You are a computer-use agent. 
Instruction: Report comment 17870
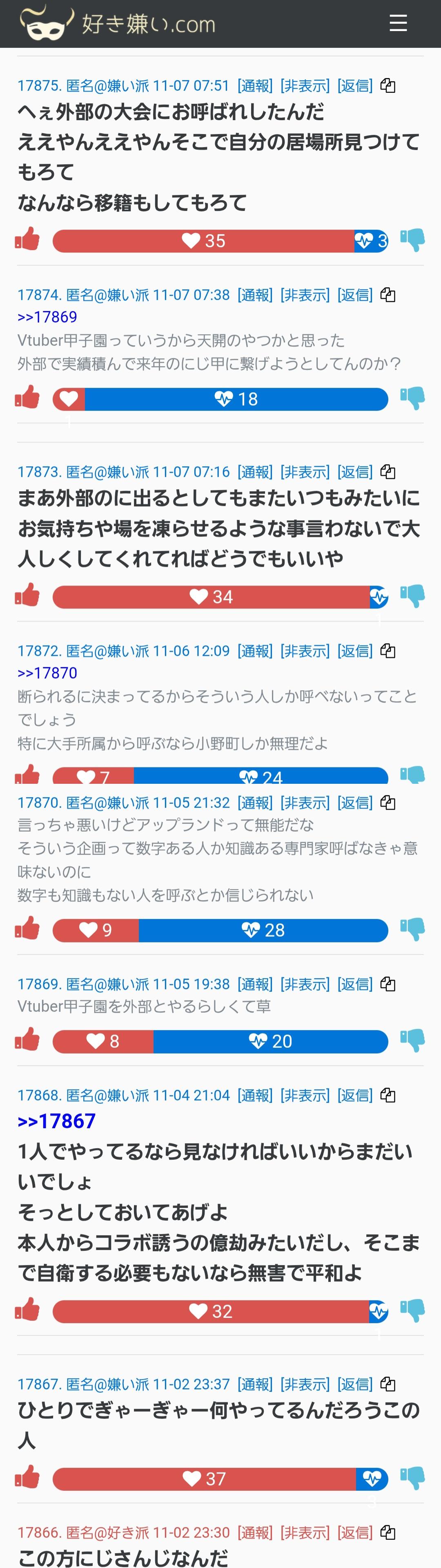pyautogui.click(x=255, y=803)
